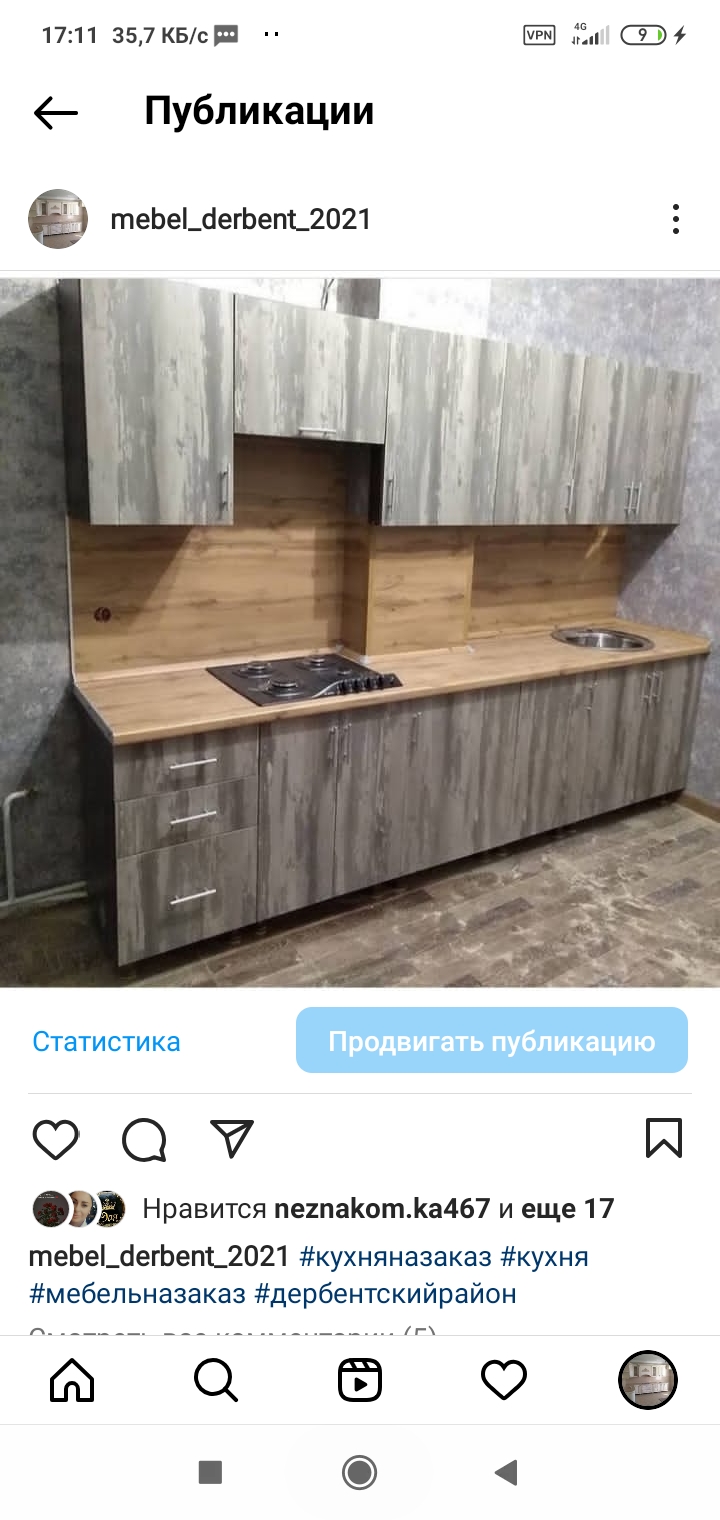This screenshot has height=1520, width=720.
Task: Tap the system home circle button
Action: coord(359,1472)
